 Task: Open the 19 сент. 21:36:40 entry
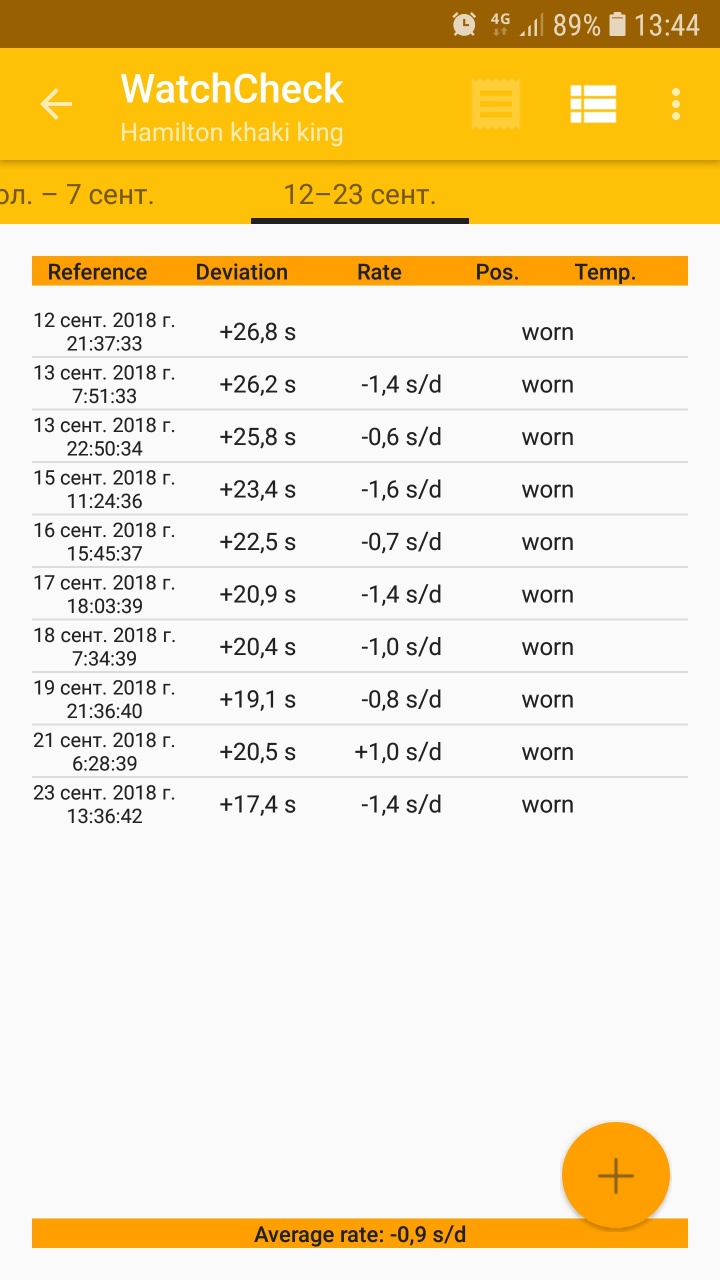point(360,699)
